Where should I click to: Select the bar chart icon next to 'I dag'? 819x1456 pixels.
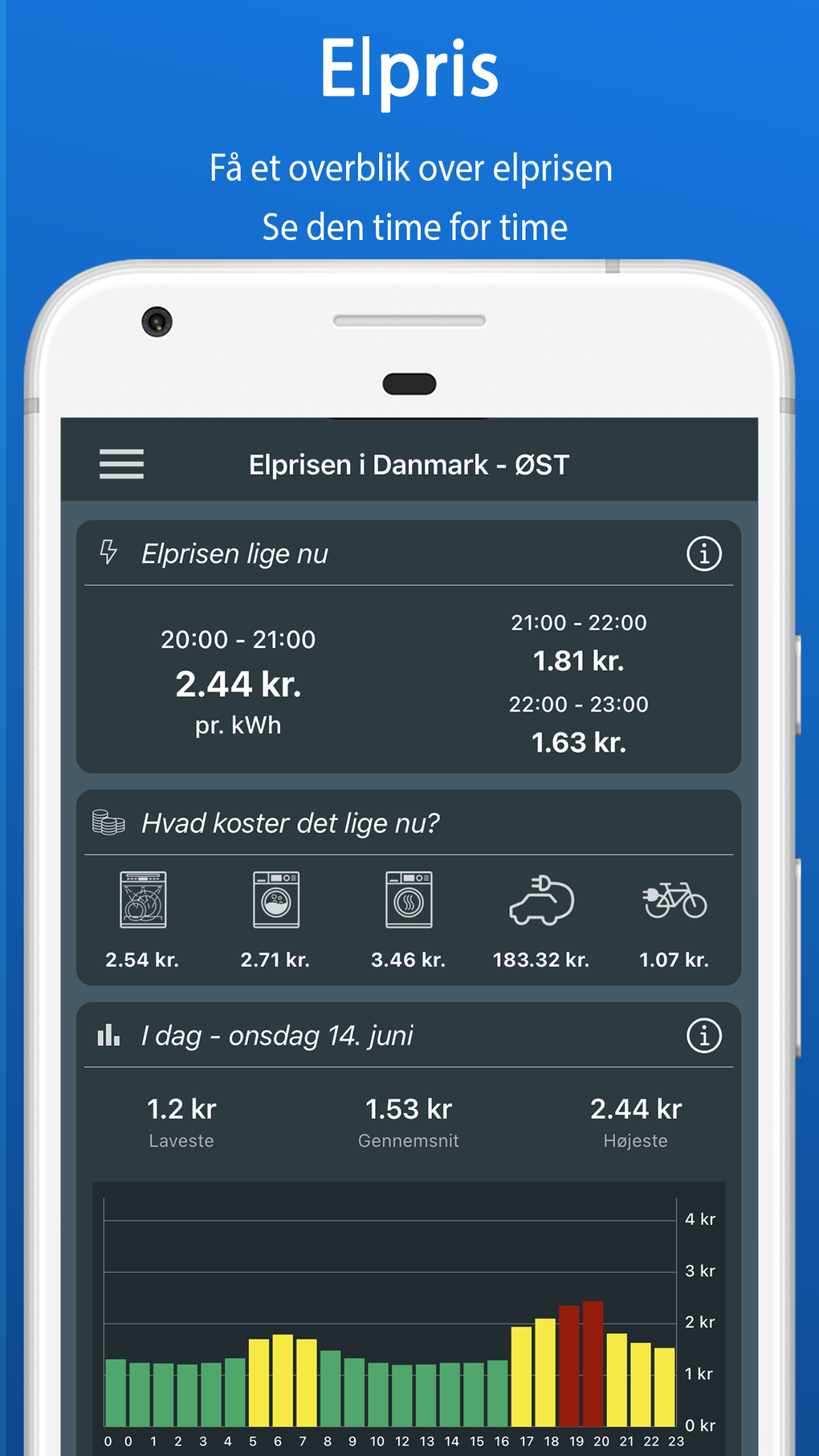[x=108, y=1036]
